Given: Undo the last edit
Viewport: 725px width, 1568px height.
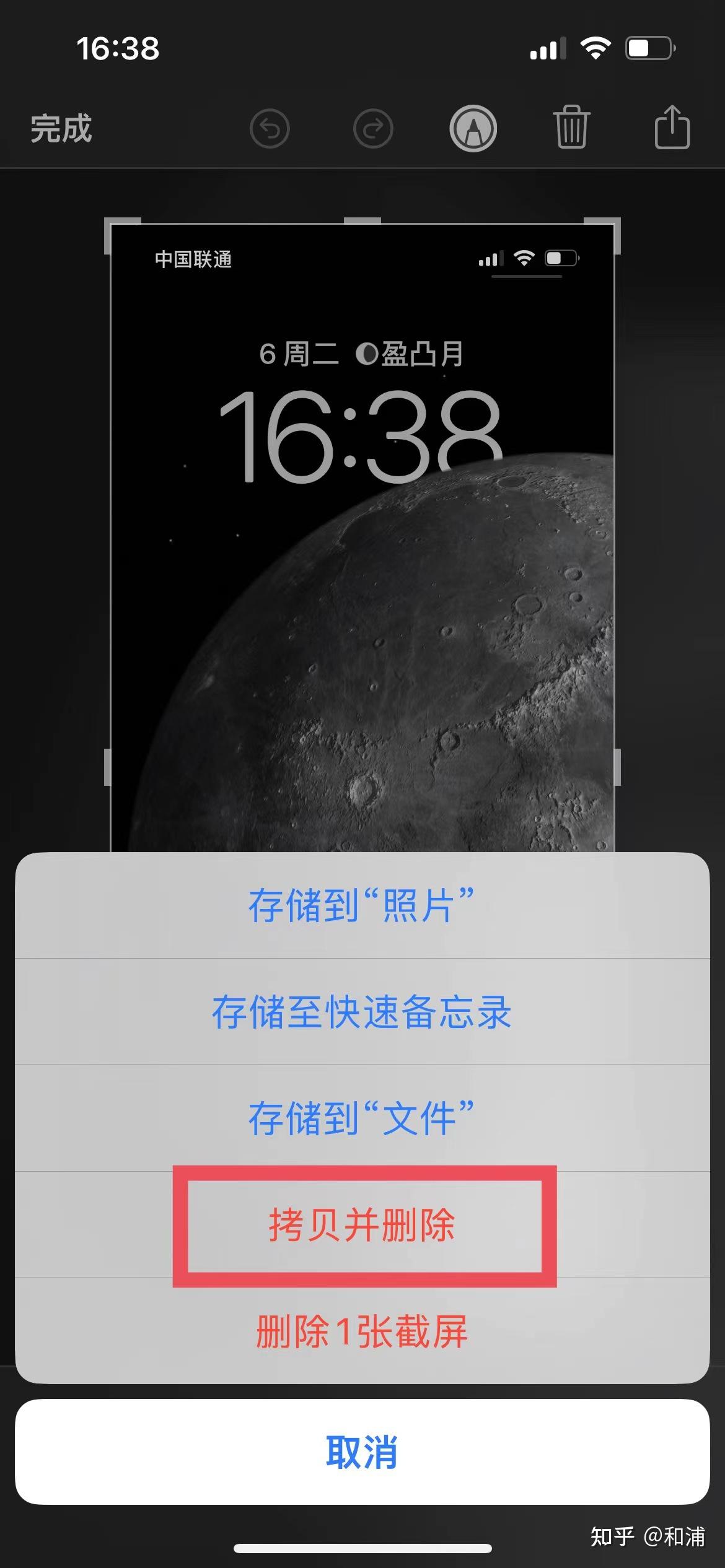Looking at the screenshot, I should click(x=270, y=129).
